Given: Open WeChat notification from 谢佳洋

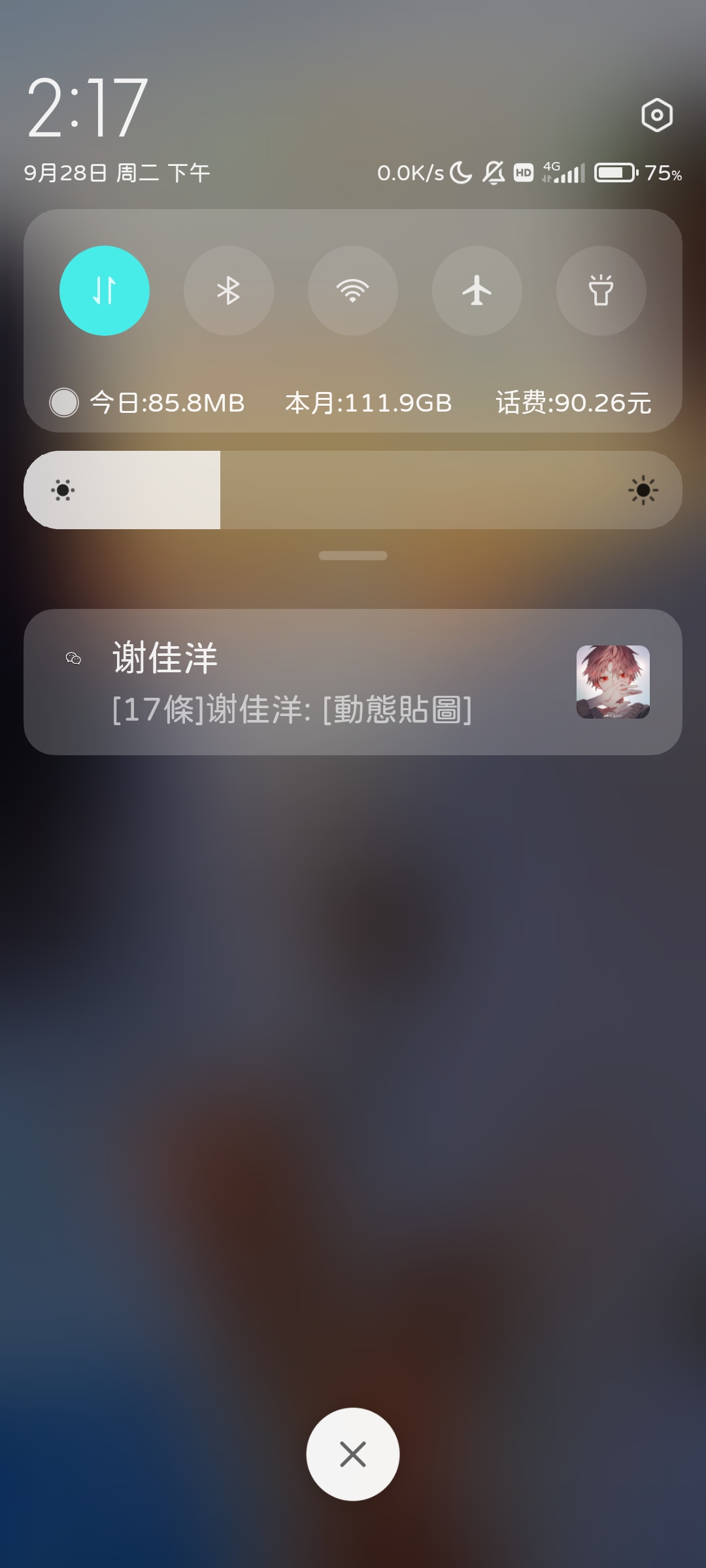Looking at the screenshot, I should [353, 682].
